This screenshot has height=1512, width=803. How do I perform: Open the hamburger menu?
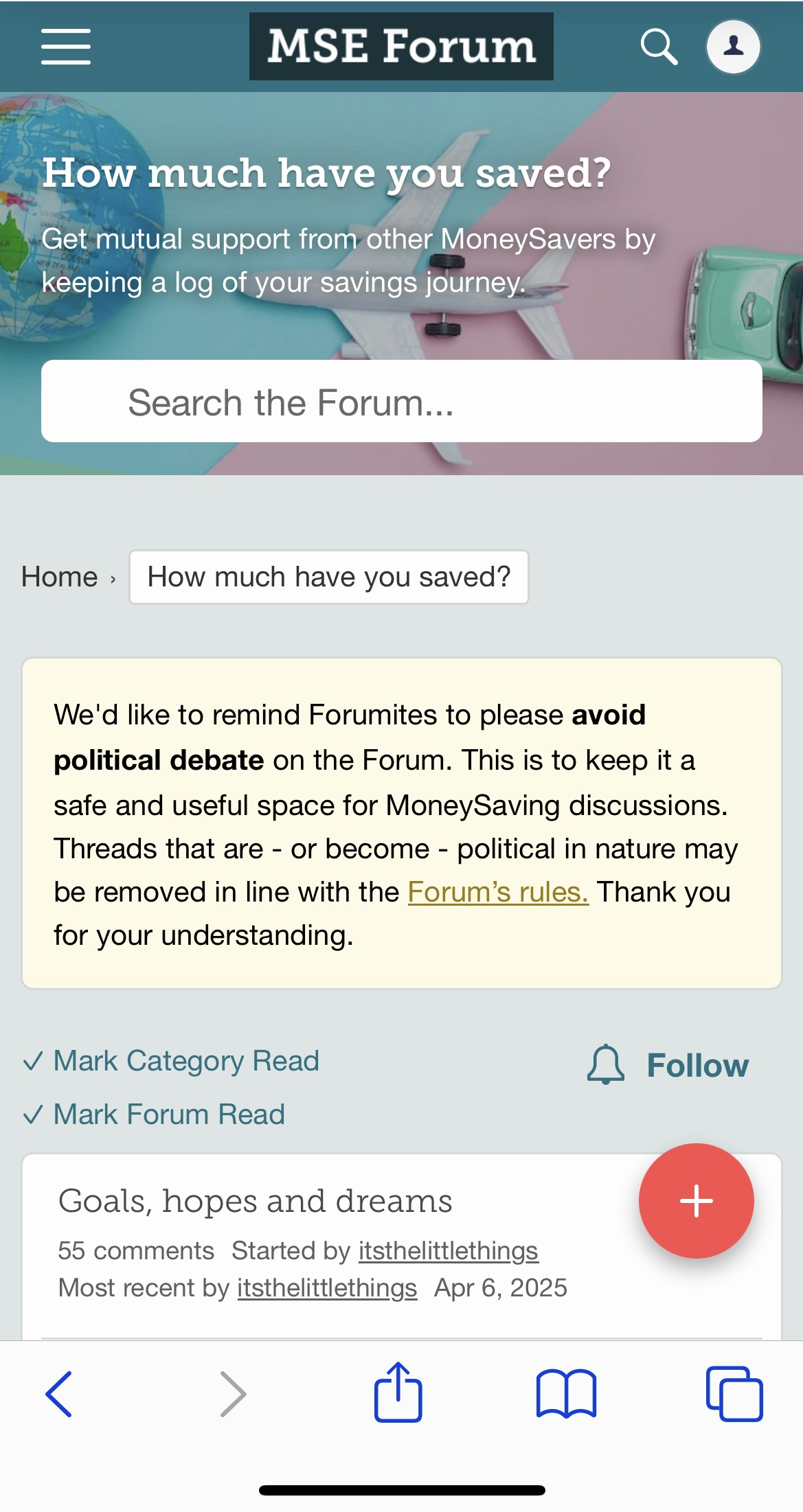pyautogui.click(x=66, y=47)
